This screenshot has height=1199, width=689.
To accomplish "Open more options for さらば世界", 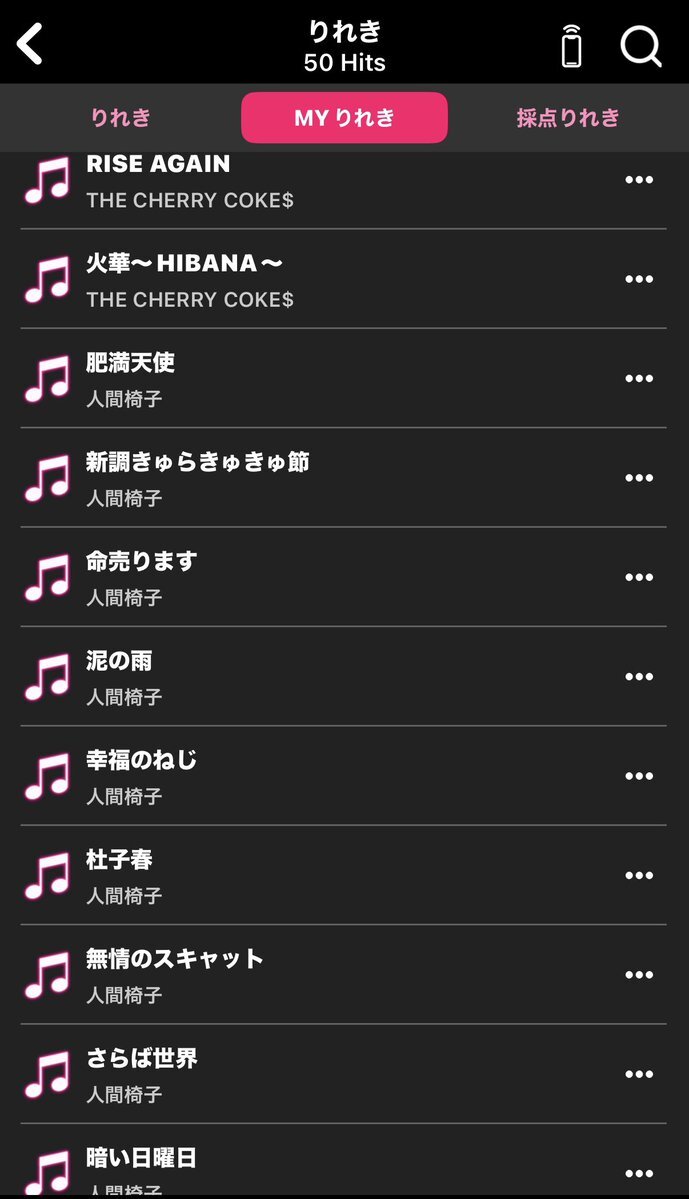I will pos(639,1074).
